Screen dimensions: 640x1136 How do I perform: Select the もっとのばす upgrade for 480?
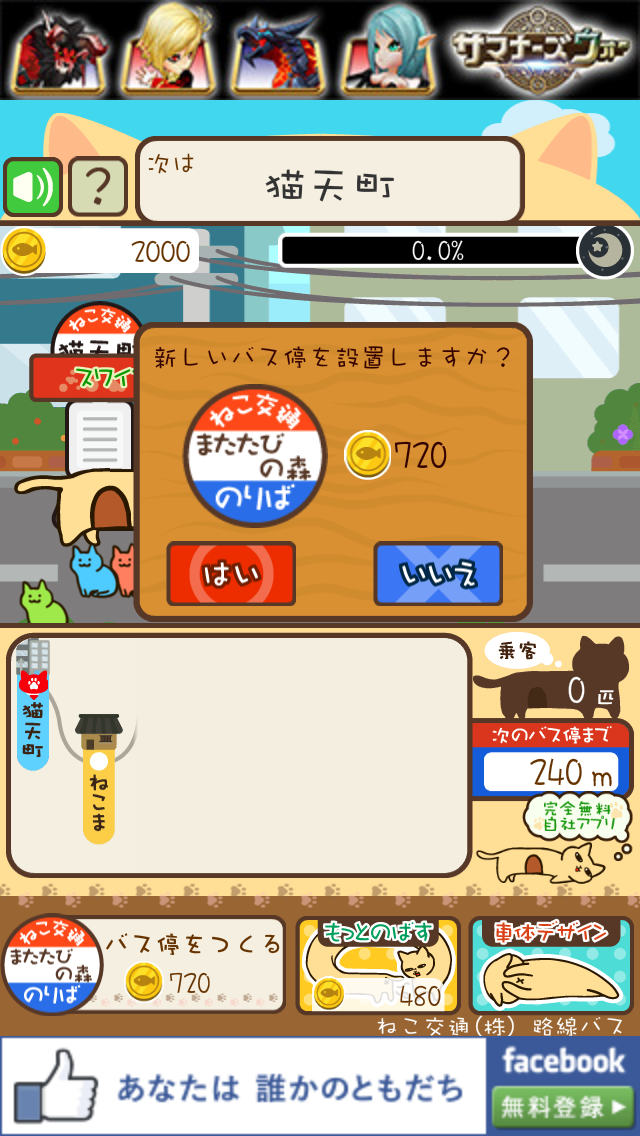click(378, 965)
